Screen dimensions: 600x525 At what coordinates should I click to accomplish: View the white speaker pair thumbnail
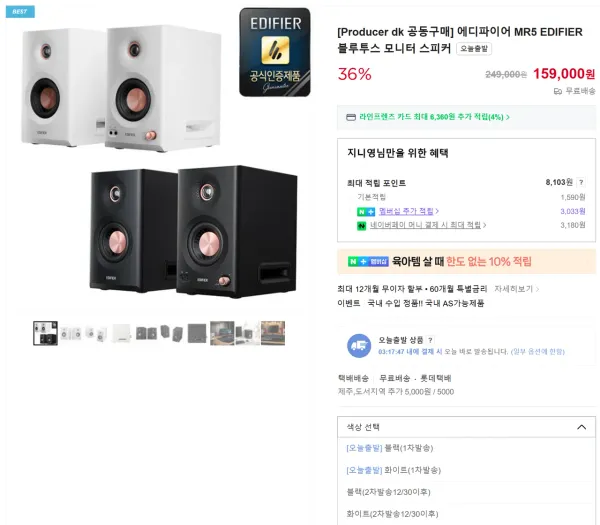pyautogui.click(x=71, y=333)
